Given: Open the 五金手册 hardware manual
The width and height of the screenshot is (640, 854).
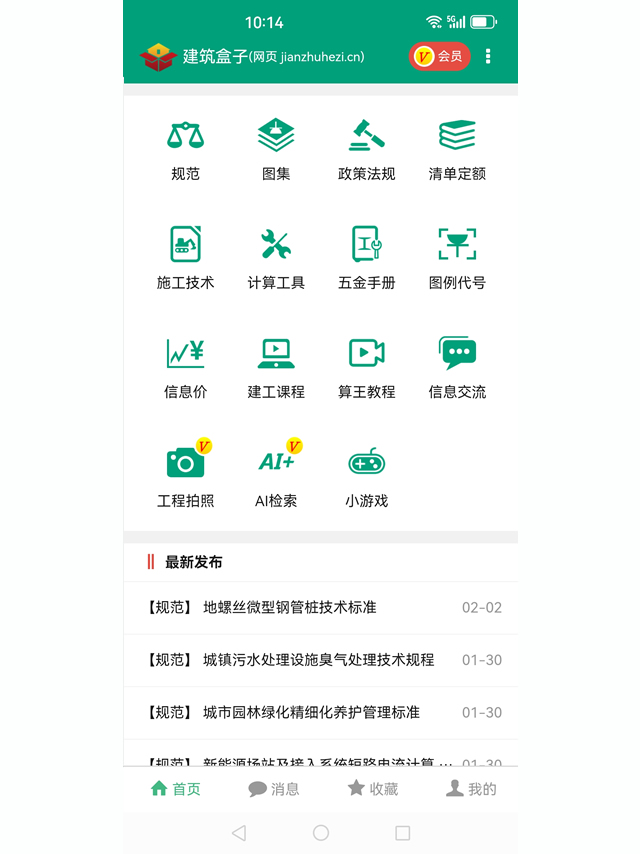Looking at the screenshot, I should 366,258.
